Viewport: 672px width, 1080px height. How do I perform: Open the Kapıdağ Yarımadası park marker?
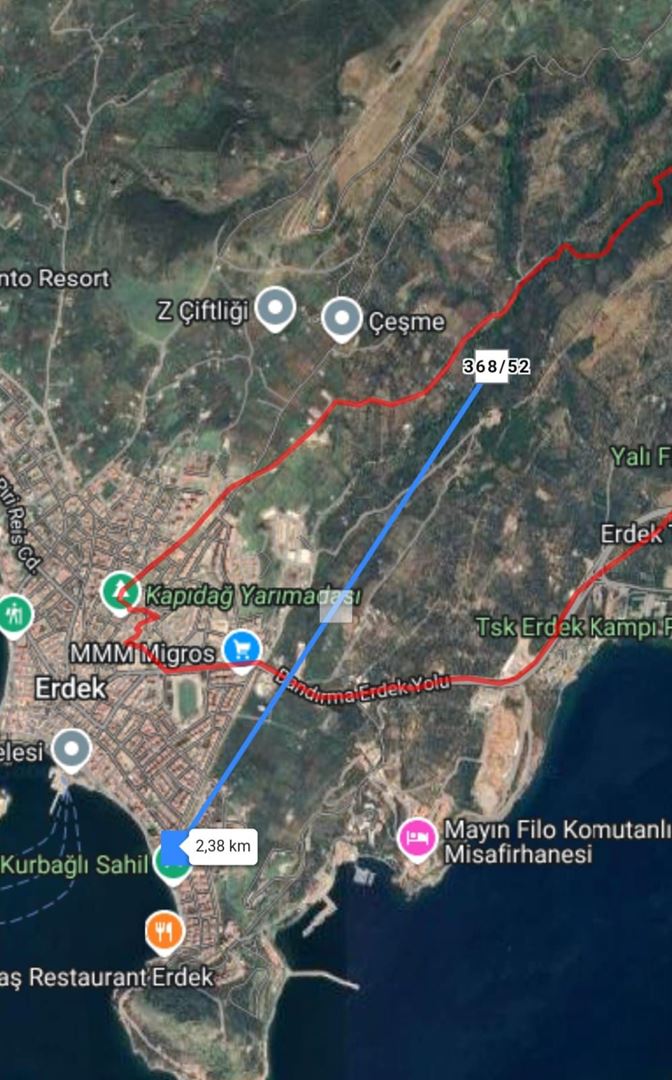coord(121,590)
